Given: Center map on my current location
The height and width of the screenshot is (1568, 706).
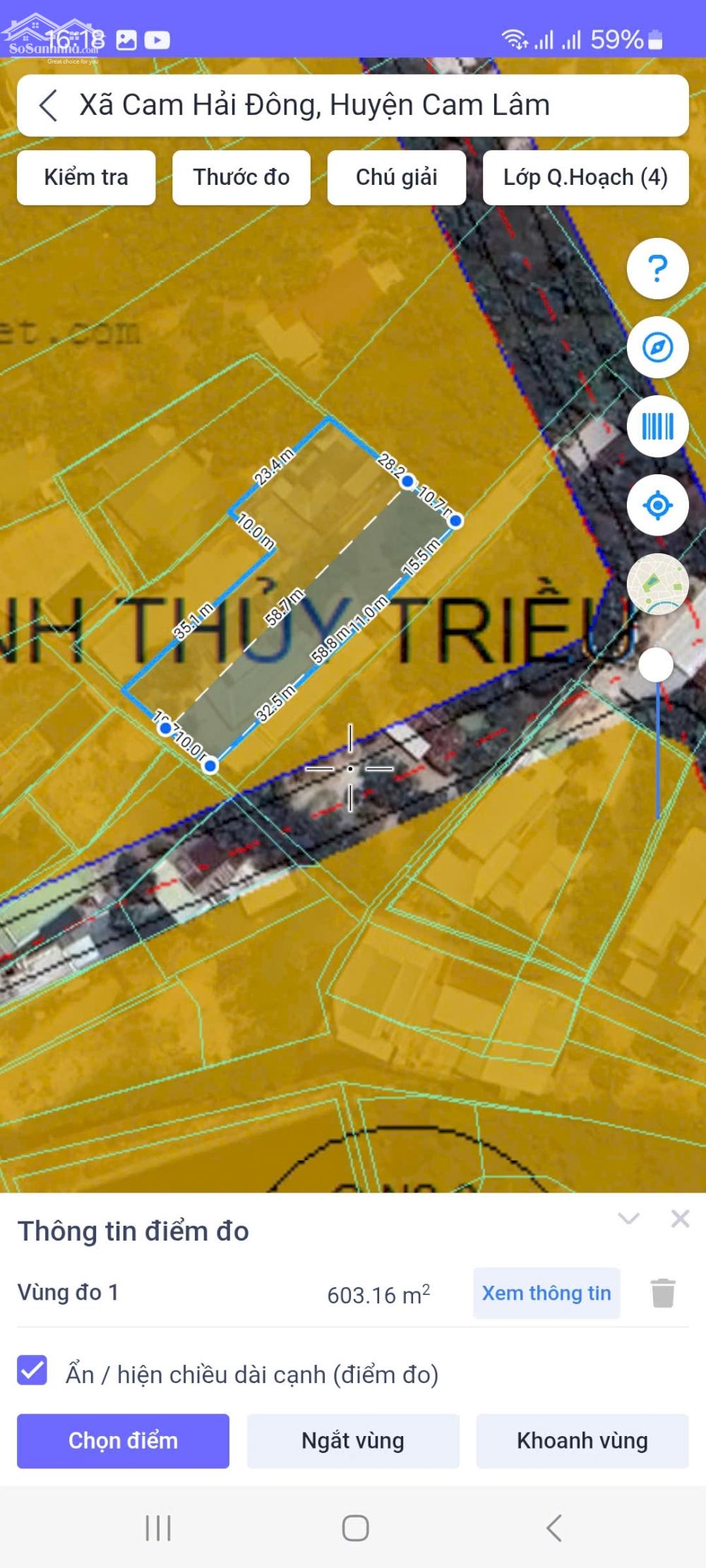Looking at the screenshot, I should (657, 506).
